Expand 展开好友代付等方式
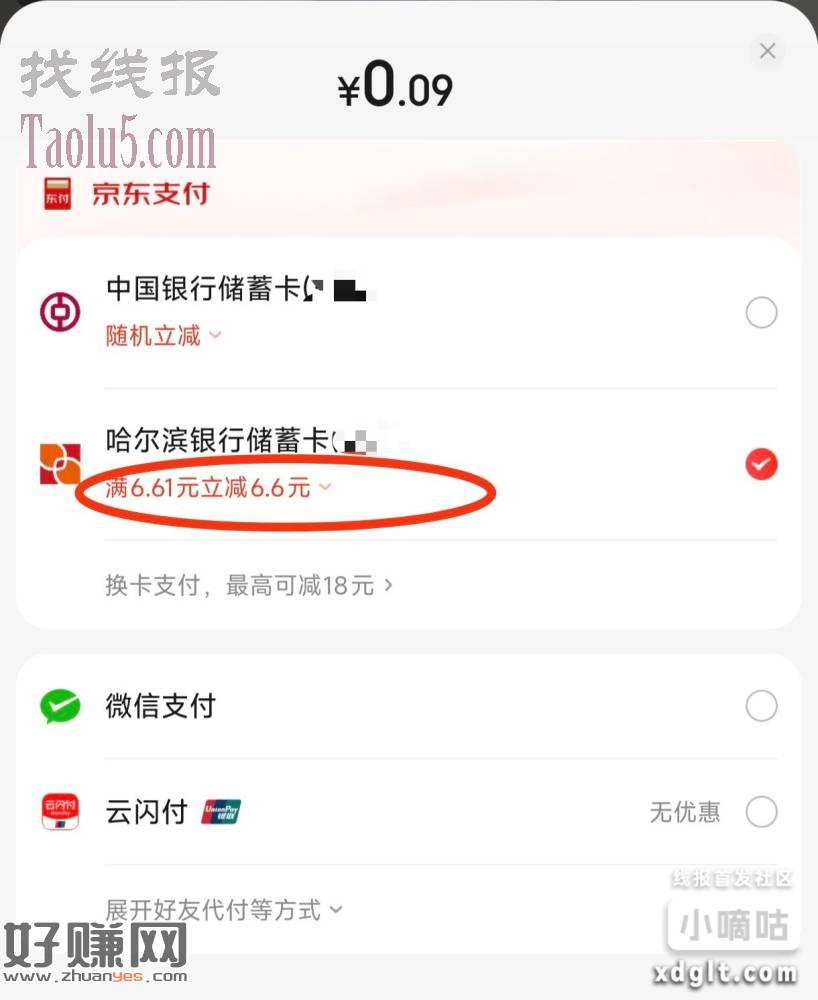Image resolution: width=818 pixels, height=1000 pixels. (x=224, y=910)
